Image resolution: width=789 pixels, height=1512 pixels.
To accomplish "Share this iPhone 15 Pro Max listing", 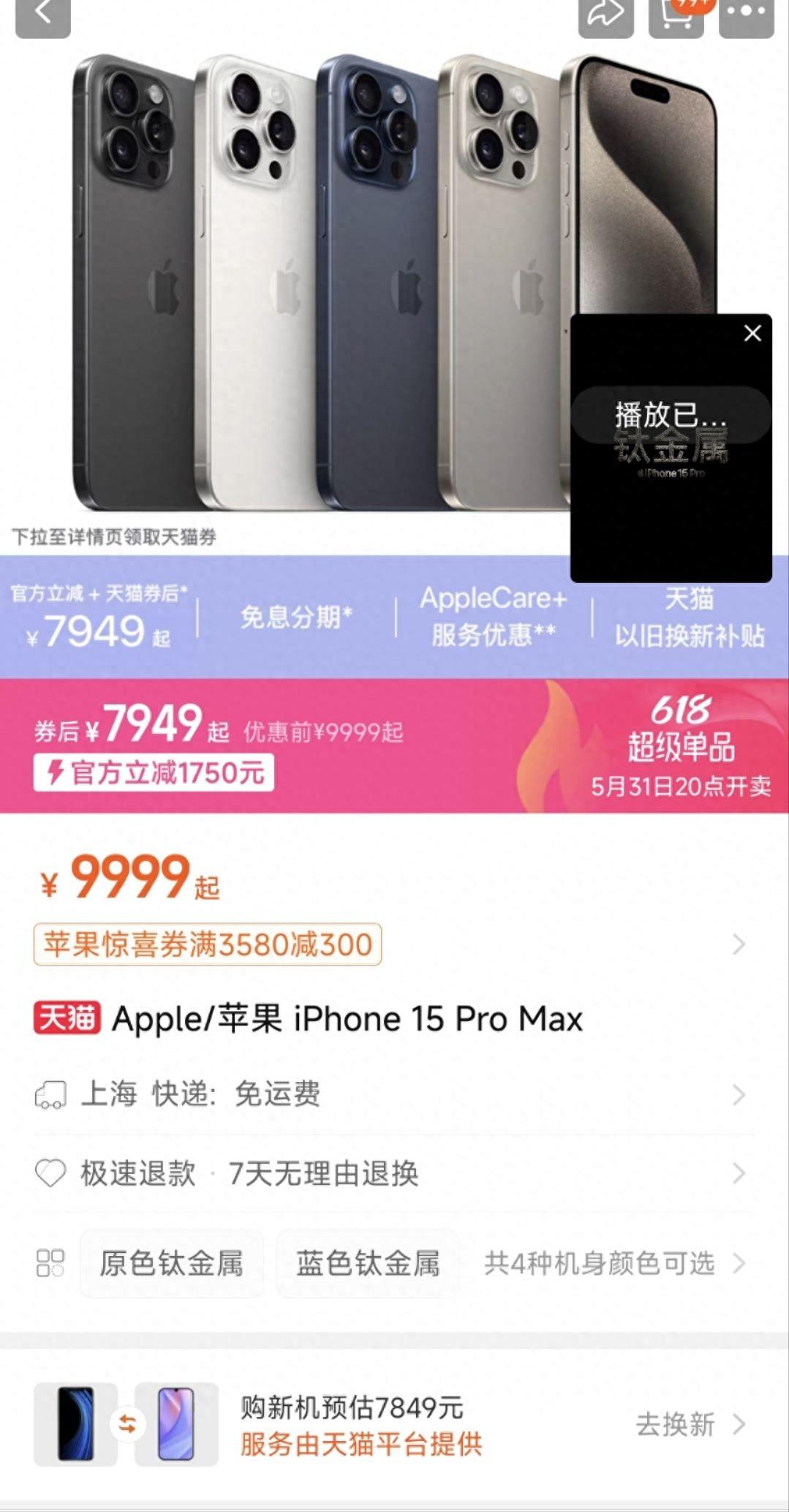I will [x=605, y=15].
